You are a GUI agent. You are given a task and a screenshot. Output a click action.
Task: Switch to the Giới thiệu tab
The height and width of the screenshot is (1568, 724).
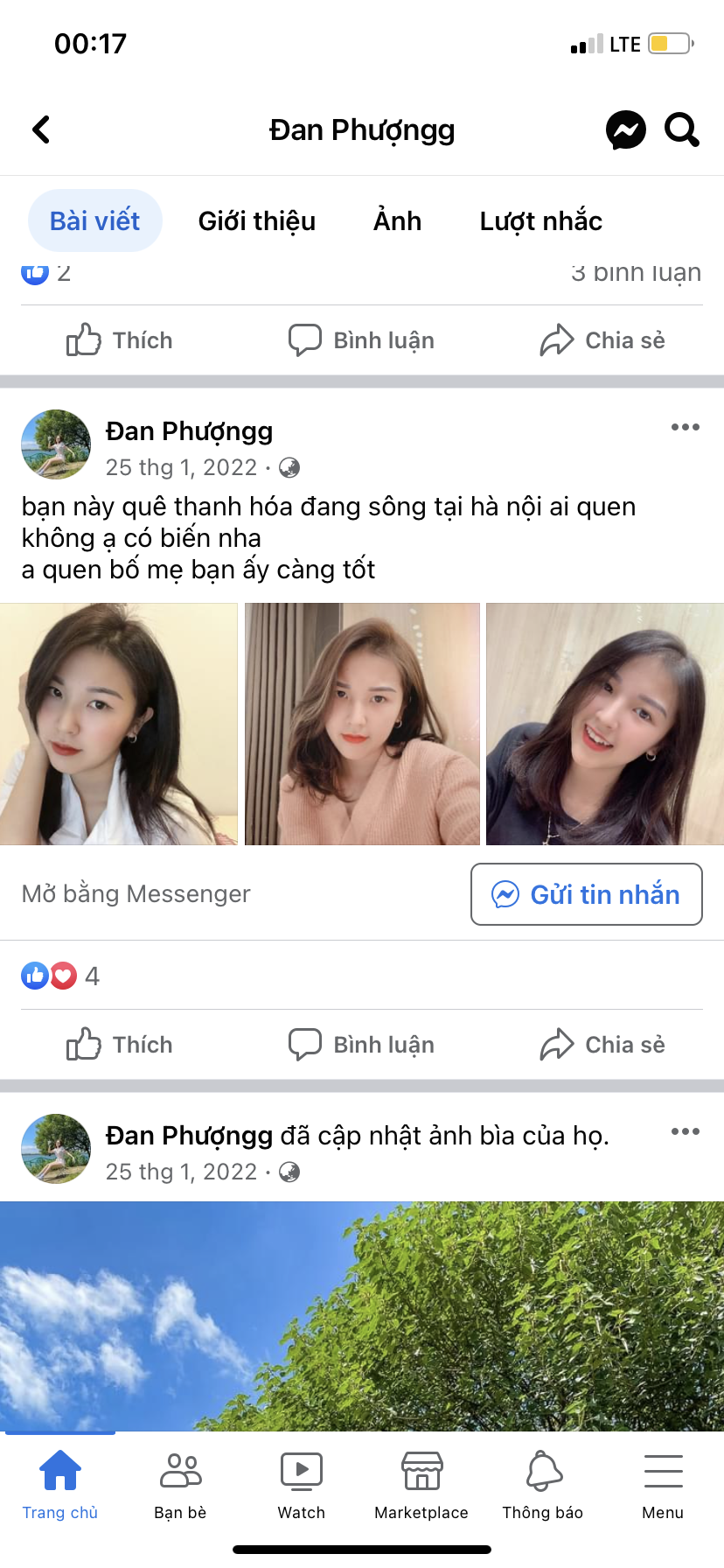click(257, 221)
